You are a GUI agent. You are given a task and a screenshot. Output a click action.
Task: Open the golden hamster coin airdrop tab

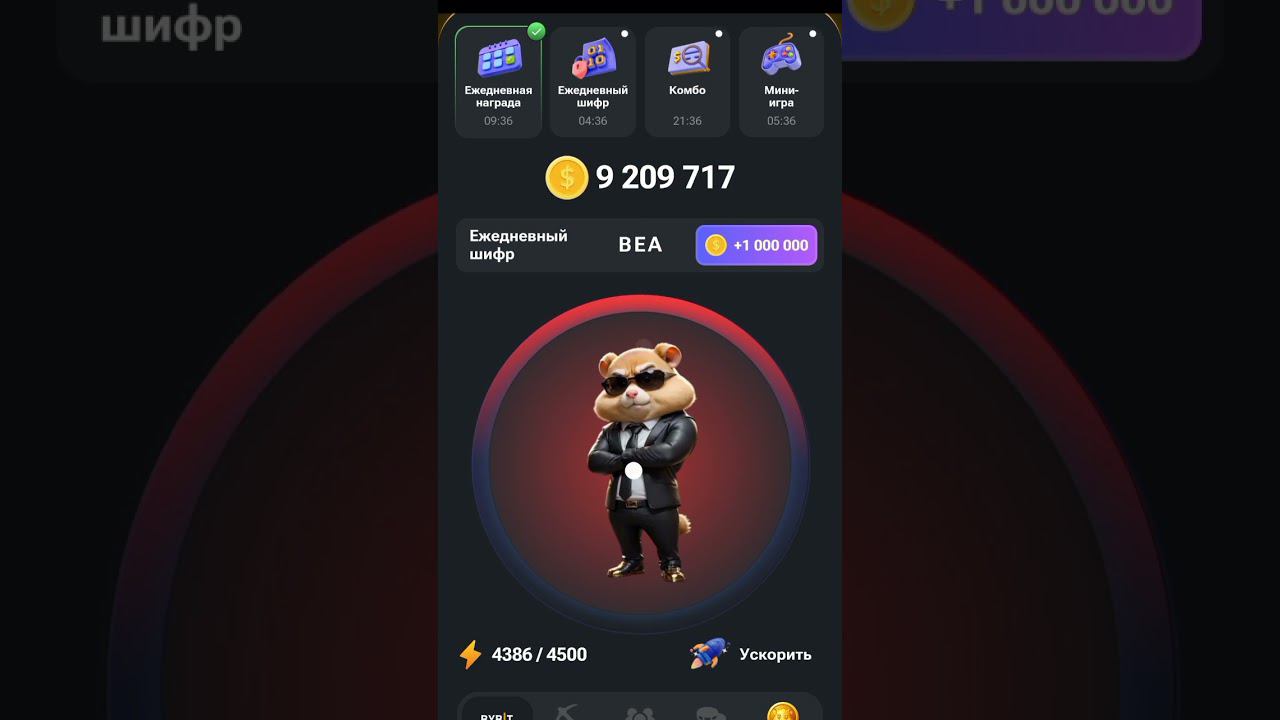(783, 712)
